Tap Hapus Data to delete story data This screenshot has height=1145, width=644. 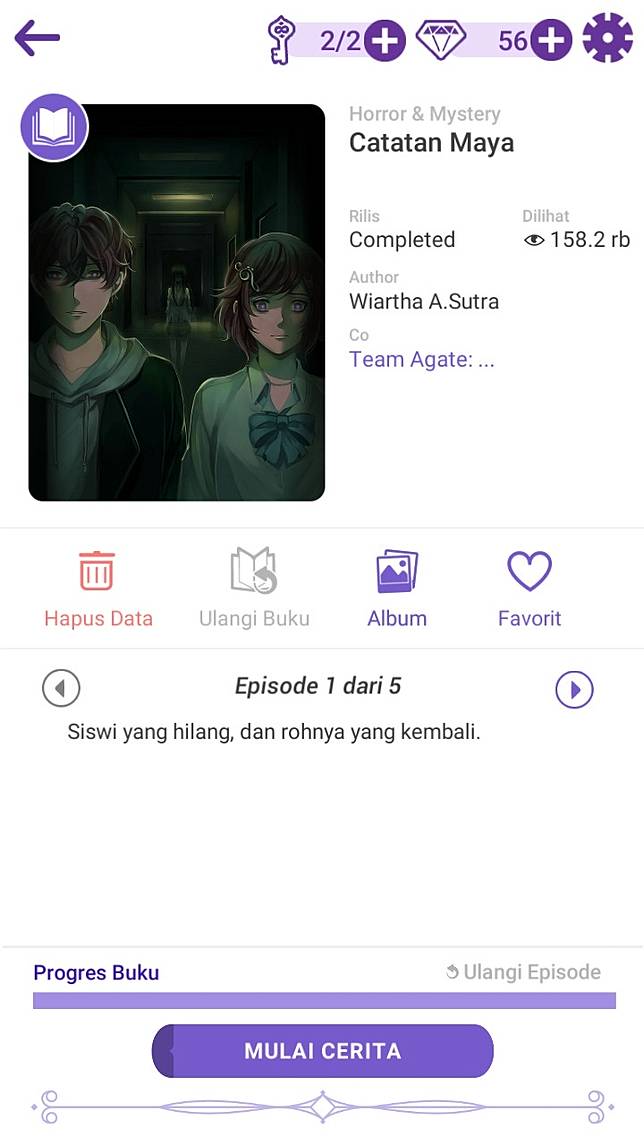(x=98, y=588)
